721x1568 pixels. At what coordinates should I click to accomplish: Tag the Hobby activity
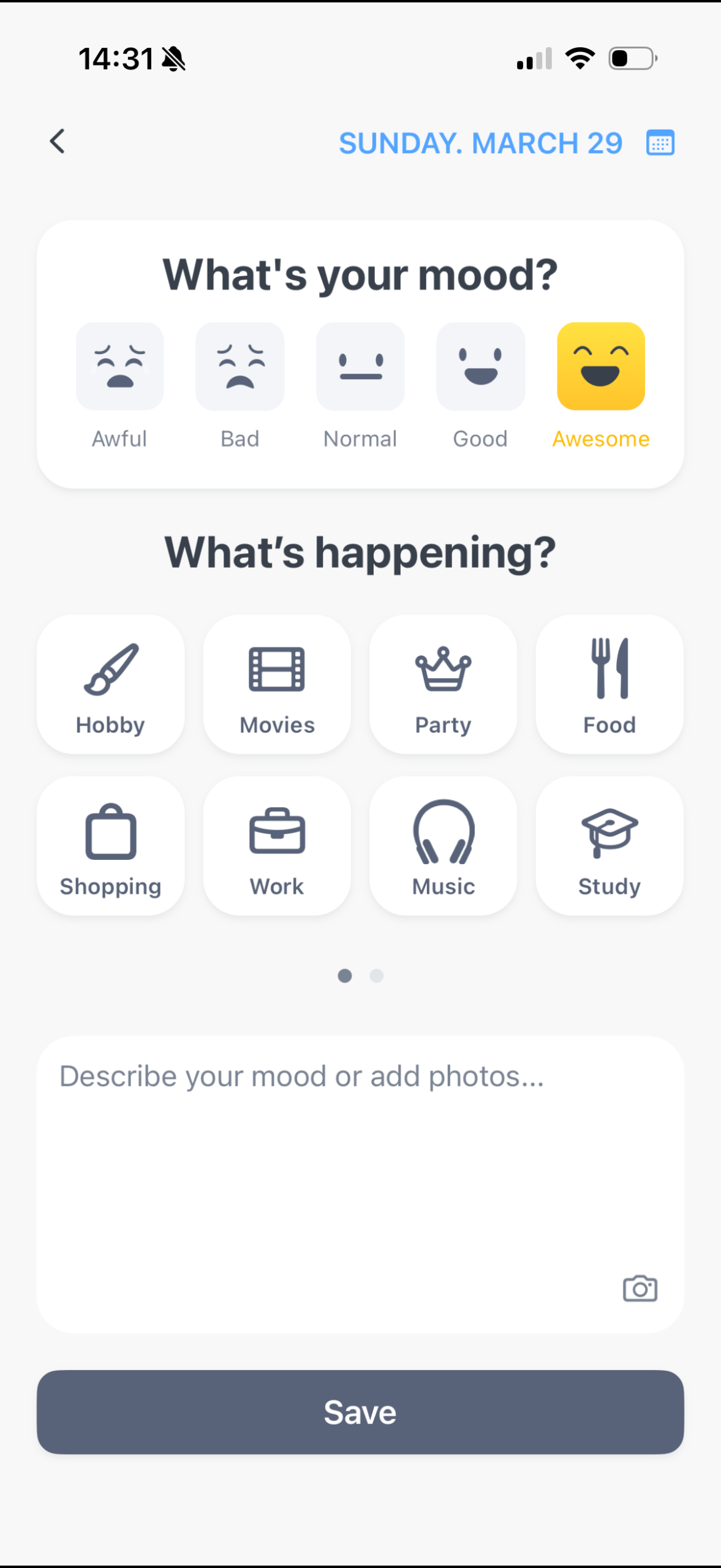pyautogui.click(x=111, y=684)
